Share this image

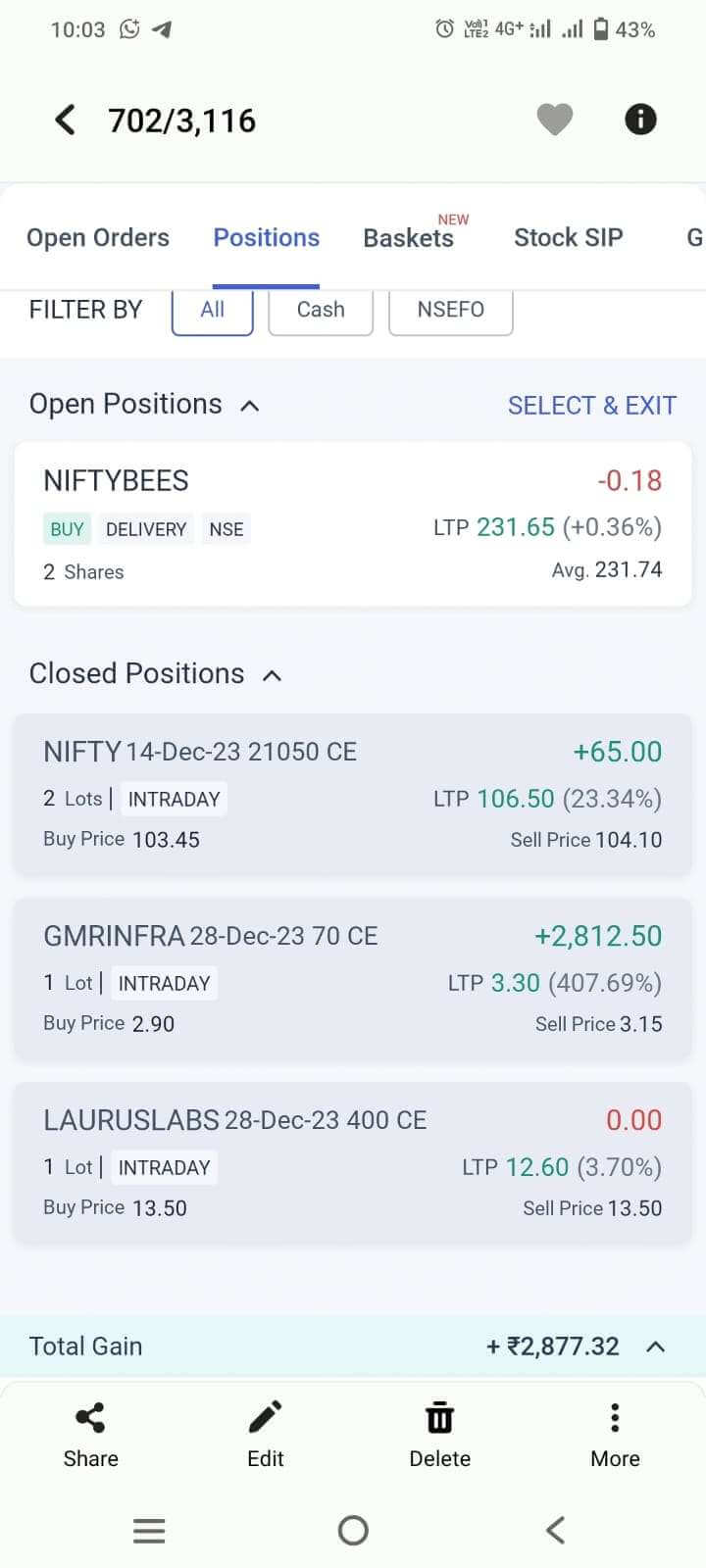click(x=90, y=1435)
